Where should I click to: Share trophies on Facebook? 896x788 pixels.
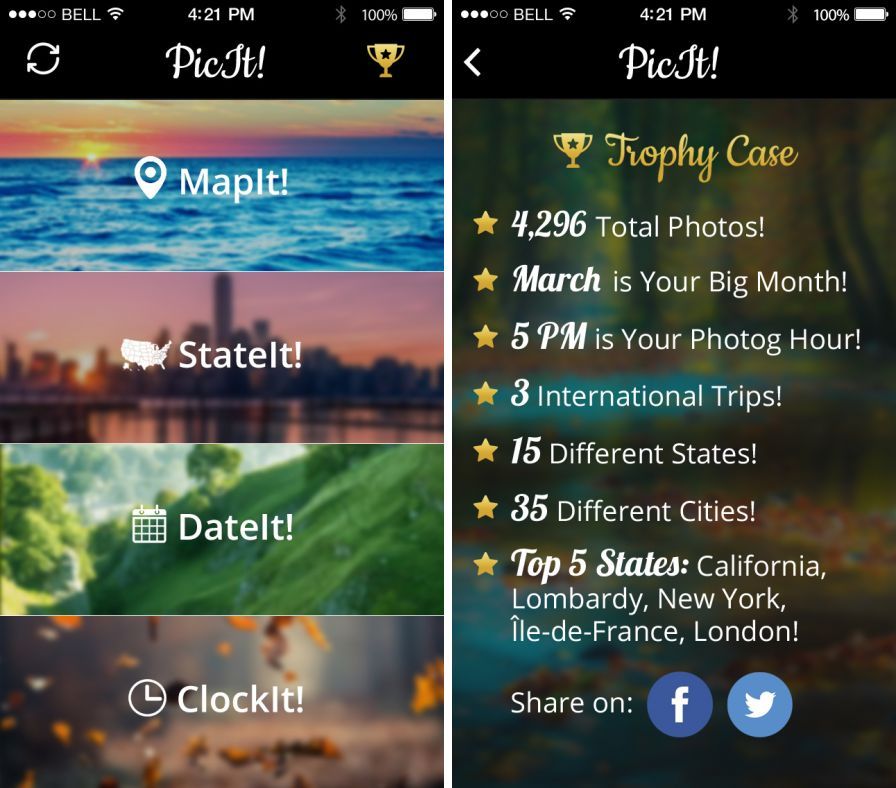pyautogui.click(x=679, y=704)
